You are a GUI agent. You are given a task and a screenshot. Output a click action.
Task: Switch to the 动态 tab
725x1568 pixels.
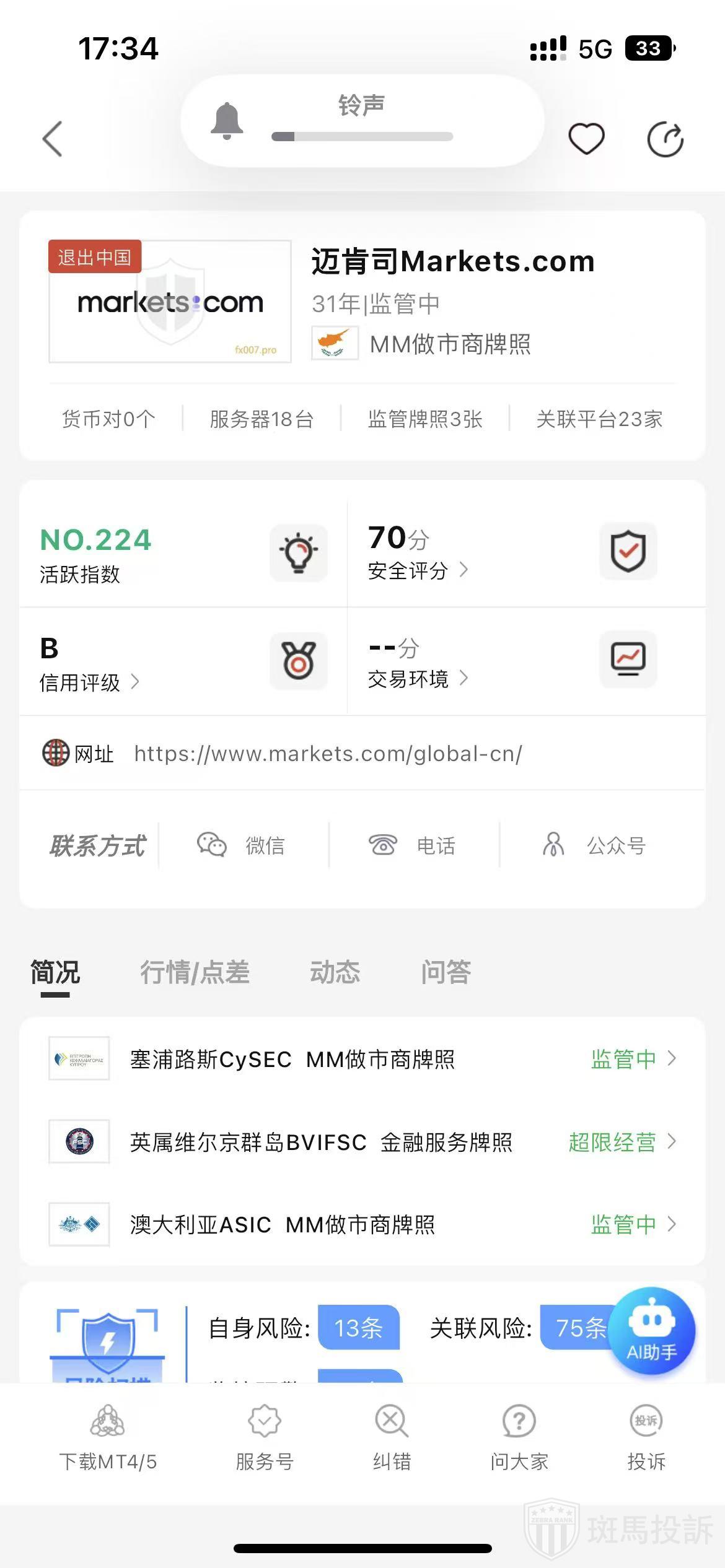coord(335,972)
